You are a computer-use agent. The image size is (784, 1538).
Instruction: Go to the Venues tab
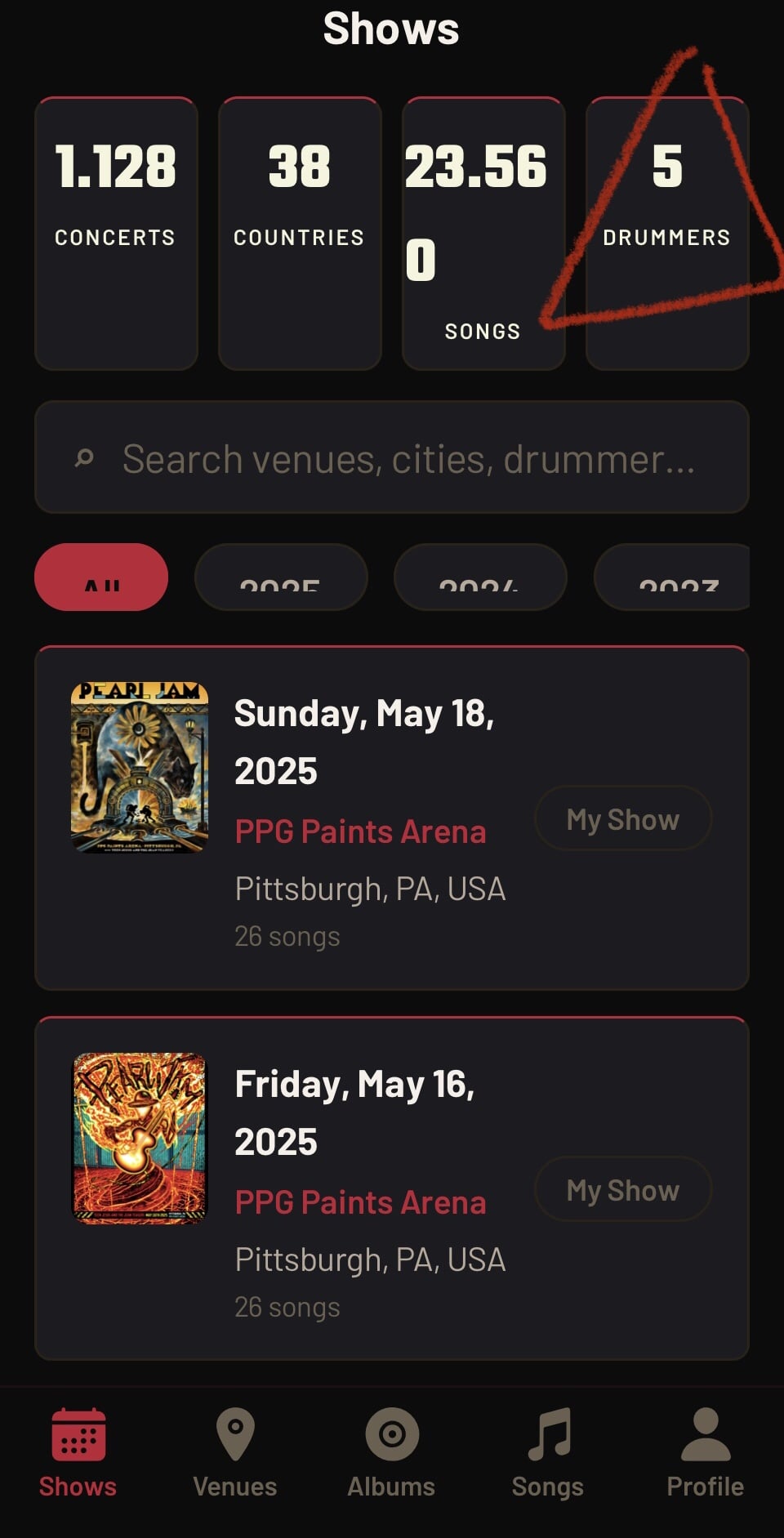tap(235, 1454)
